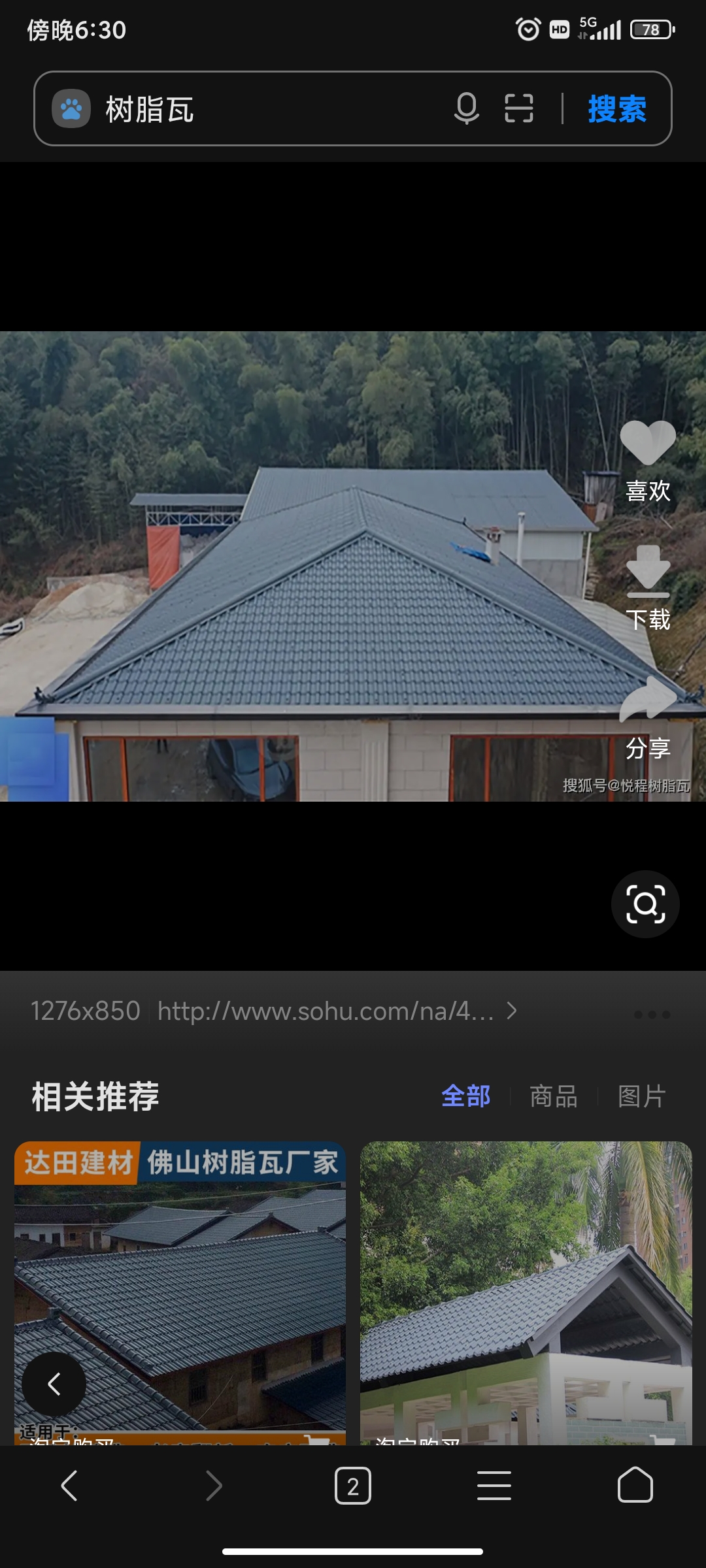This screenshot has width=706, height=1568.
Task: Tap the blue 搜索 button
Action: pyautogui.click(x=616, y=108)
